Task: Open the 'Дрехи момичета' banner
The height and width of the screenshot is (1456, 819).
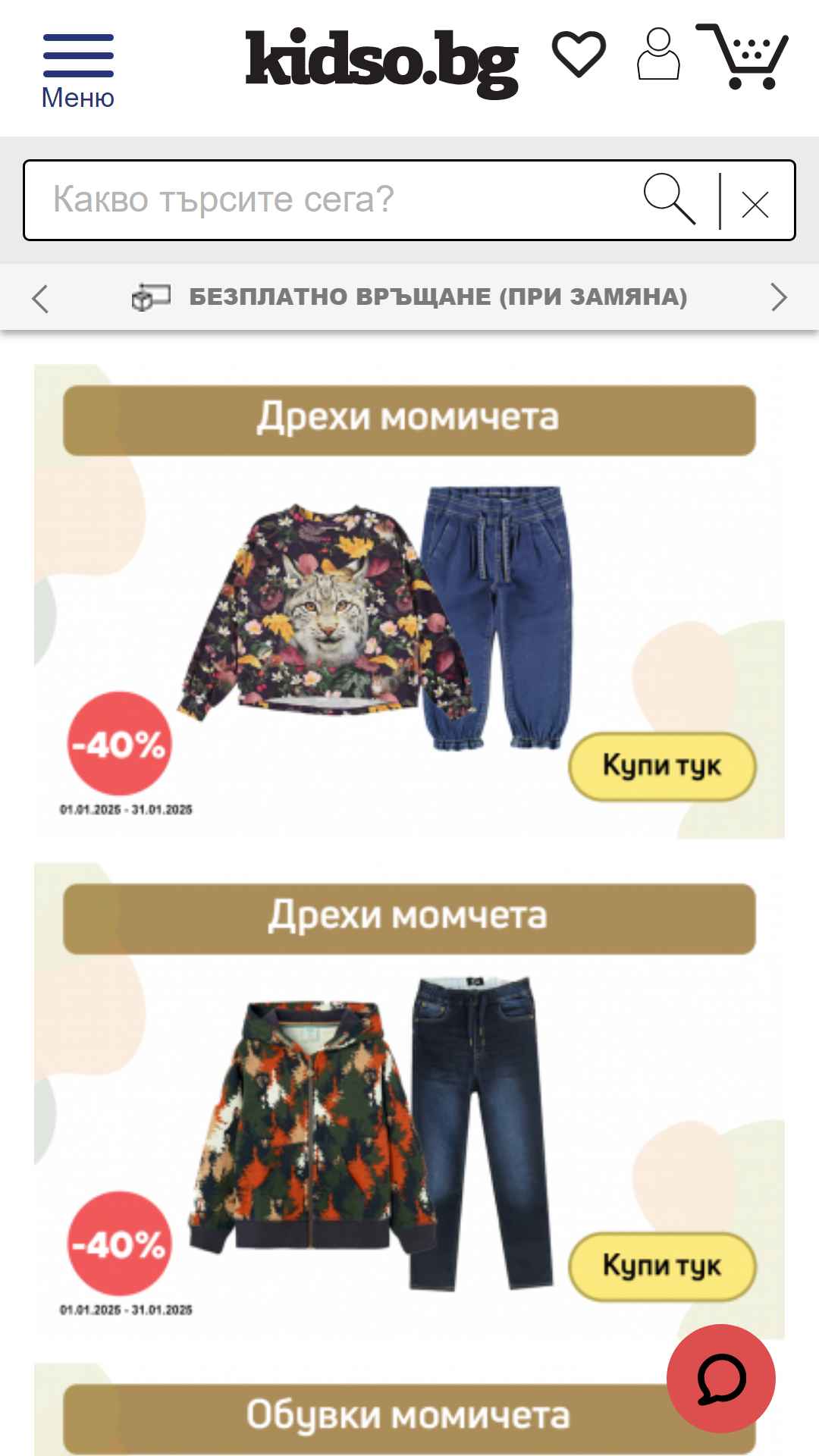Action: pos(409,601)
